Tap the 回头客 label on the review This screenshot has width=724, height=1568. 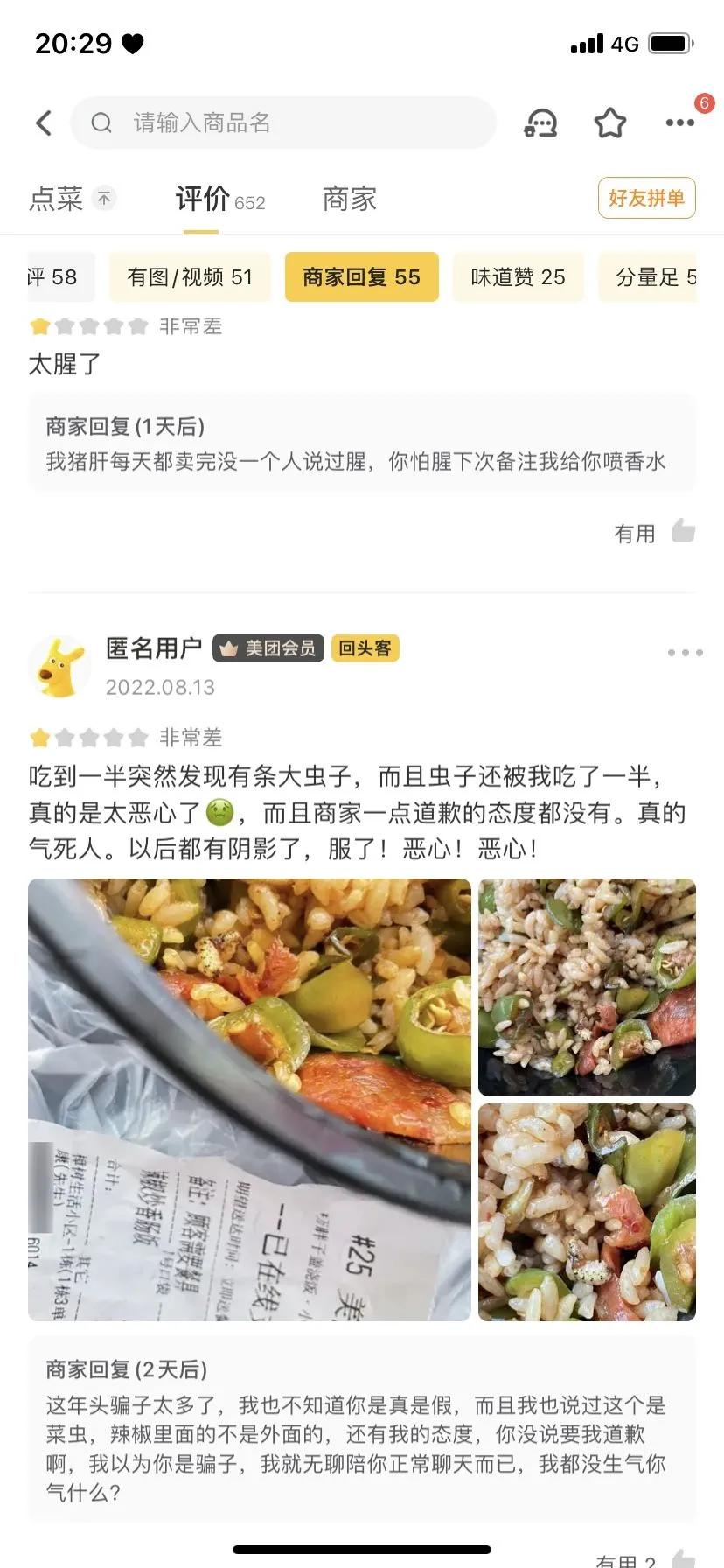[365, 648]
